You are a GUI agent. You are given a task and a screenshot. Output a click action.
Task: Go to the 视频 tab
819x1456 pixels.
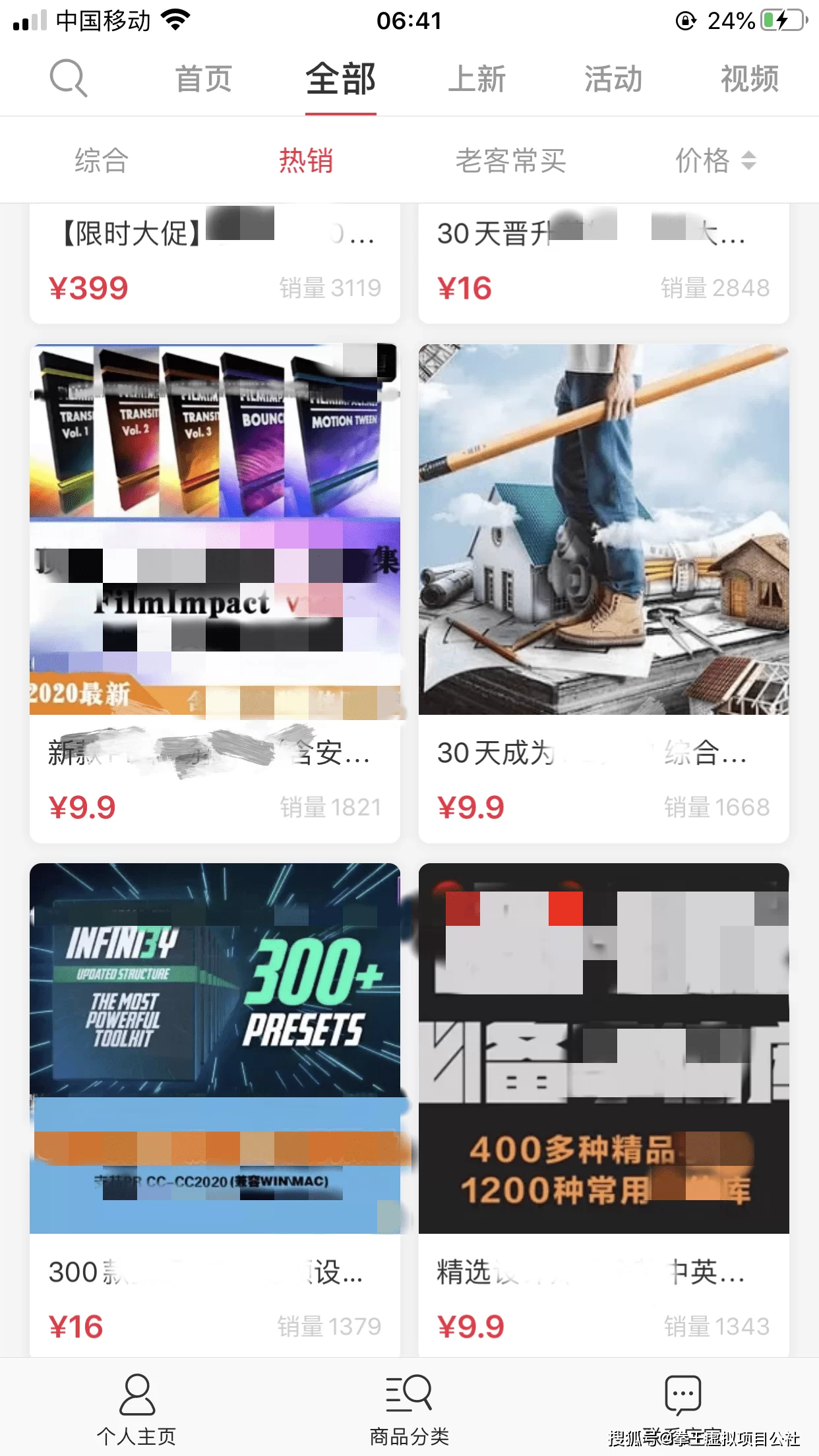click(x=750, y=79)
